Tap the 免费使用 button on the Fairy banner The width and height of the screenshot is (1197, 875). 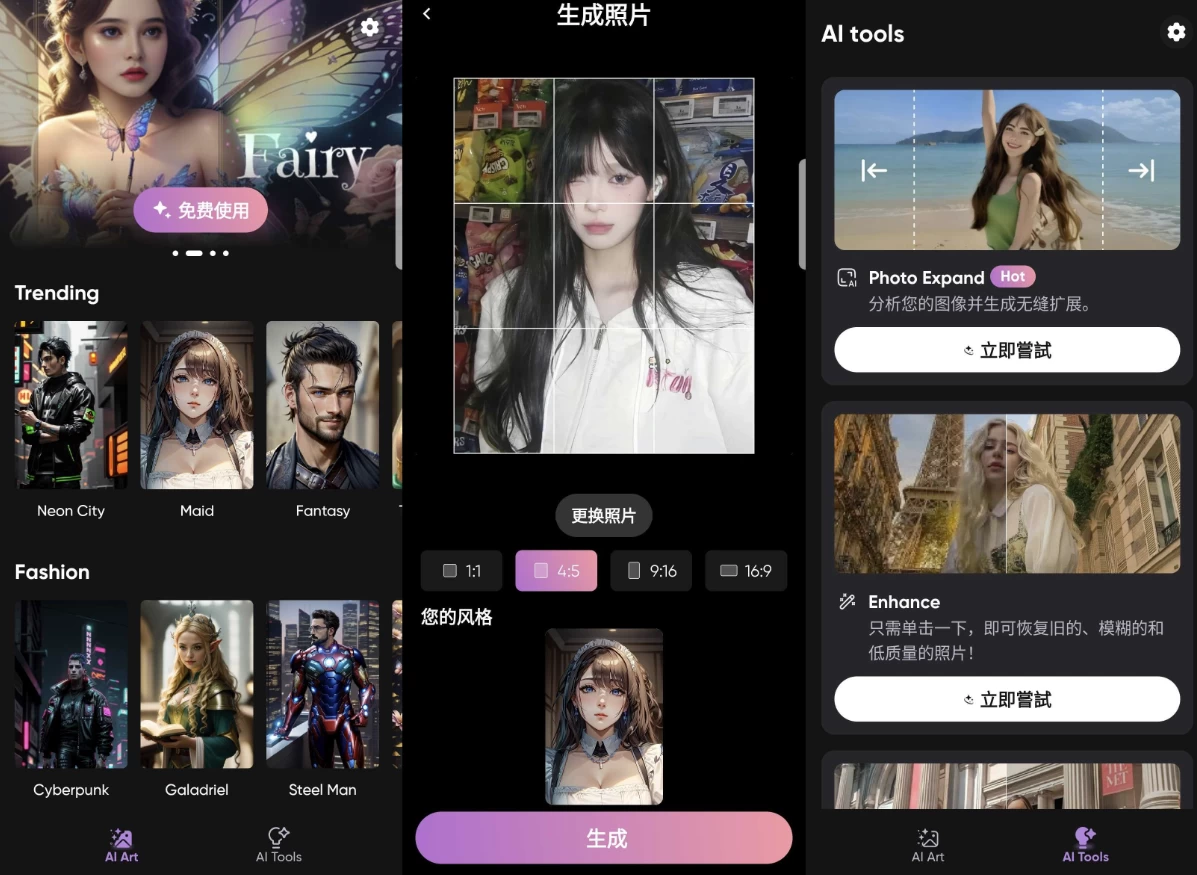pyautogui.click(x=201, y=210)
